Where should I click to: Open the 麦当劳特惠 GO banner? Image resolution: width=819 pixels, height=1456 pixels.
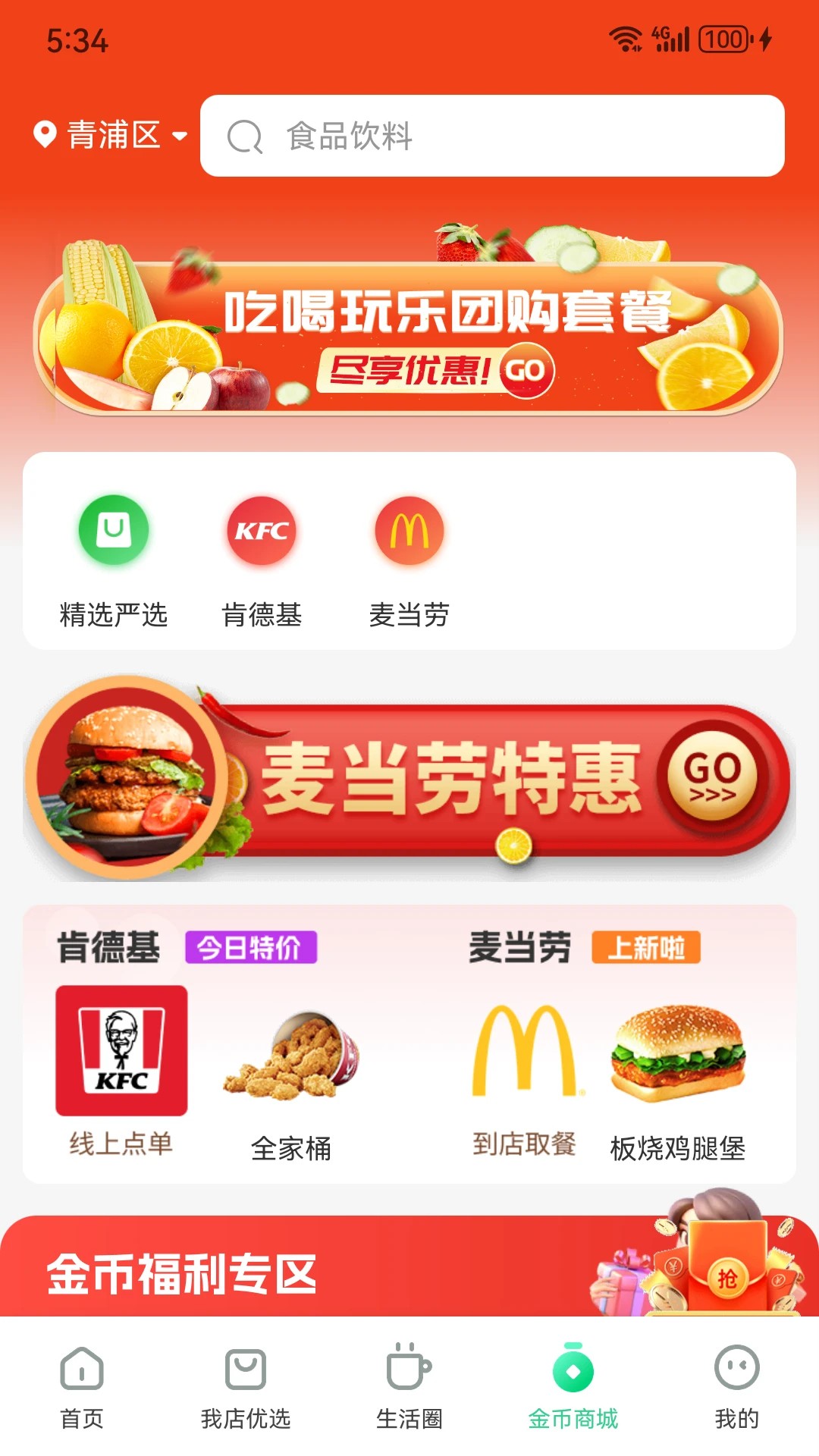pos(409,781)
